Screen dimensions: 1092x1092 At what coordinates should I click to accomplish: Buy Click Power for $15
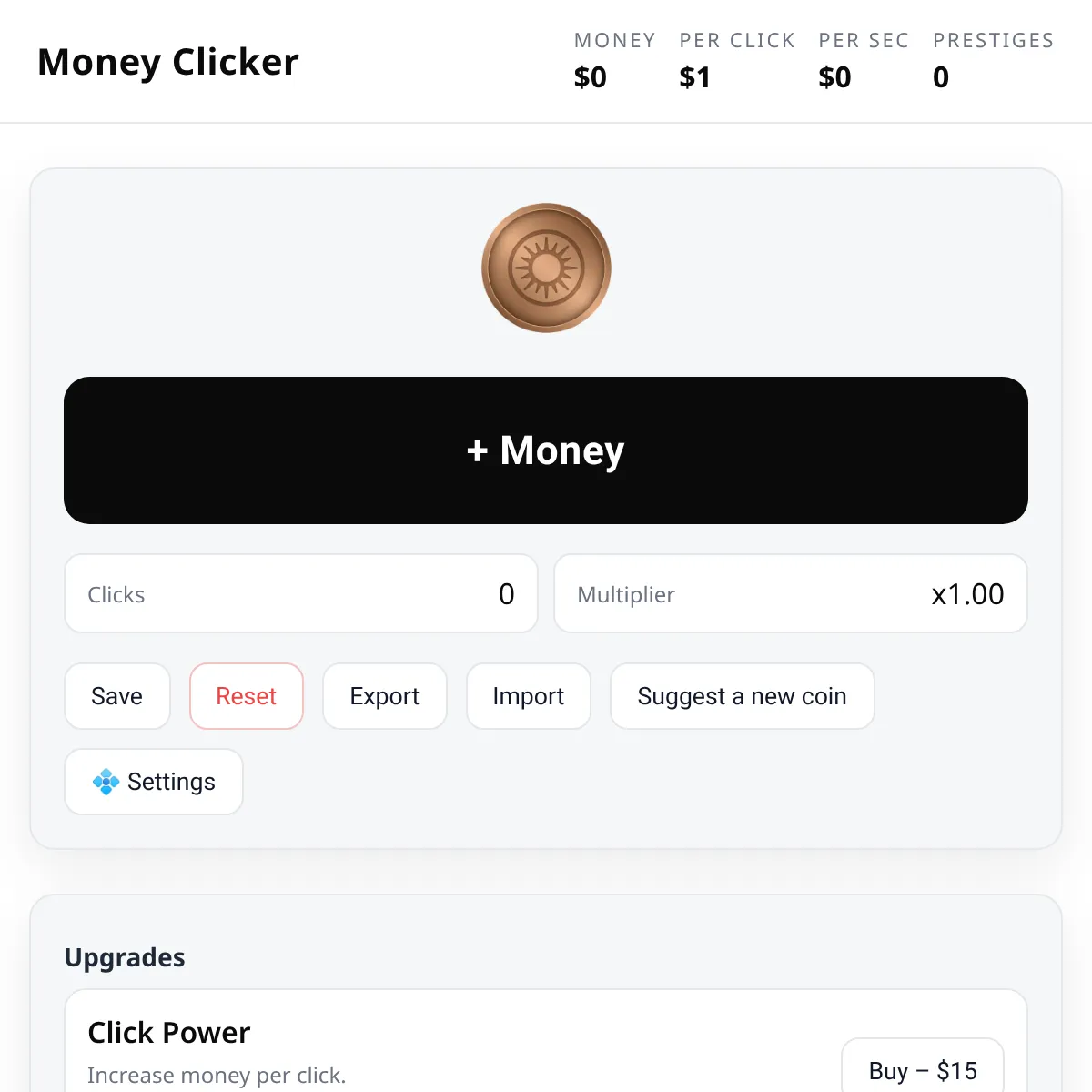923,1070
